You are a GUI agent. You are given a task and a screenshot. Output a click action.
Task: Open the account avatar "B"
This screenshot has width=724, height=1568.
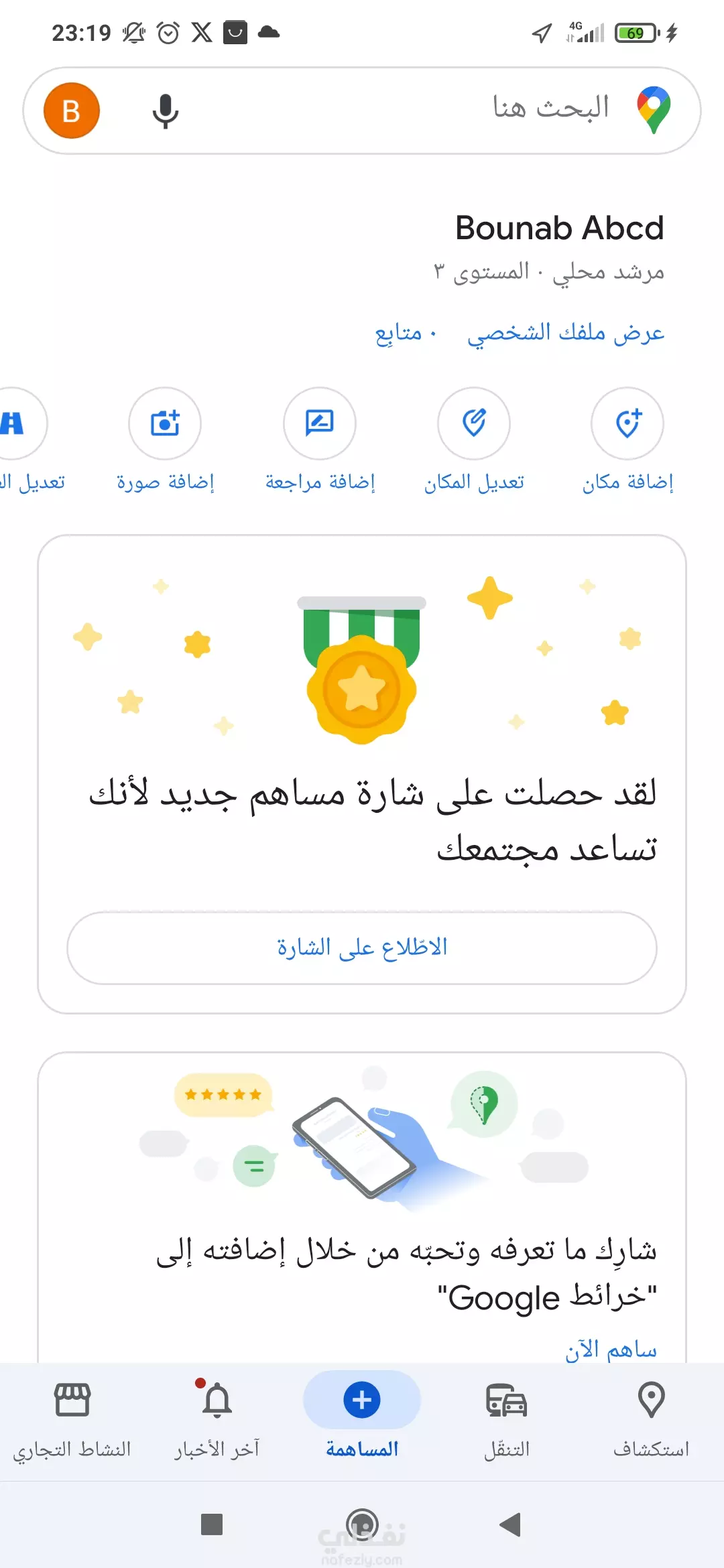(x=72, y=111)
